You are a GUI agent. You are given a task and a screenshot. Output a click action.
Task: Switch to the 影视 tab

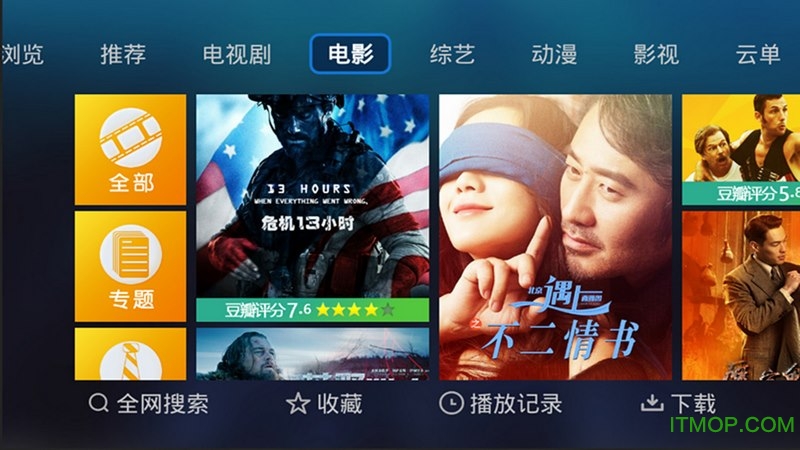[x=656, y=54]
